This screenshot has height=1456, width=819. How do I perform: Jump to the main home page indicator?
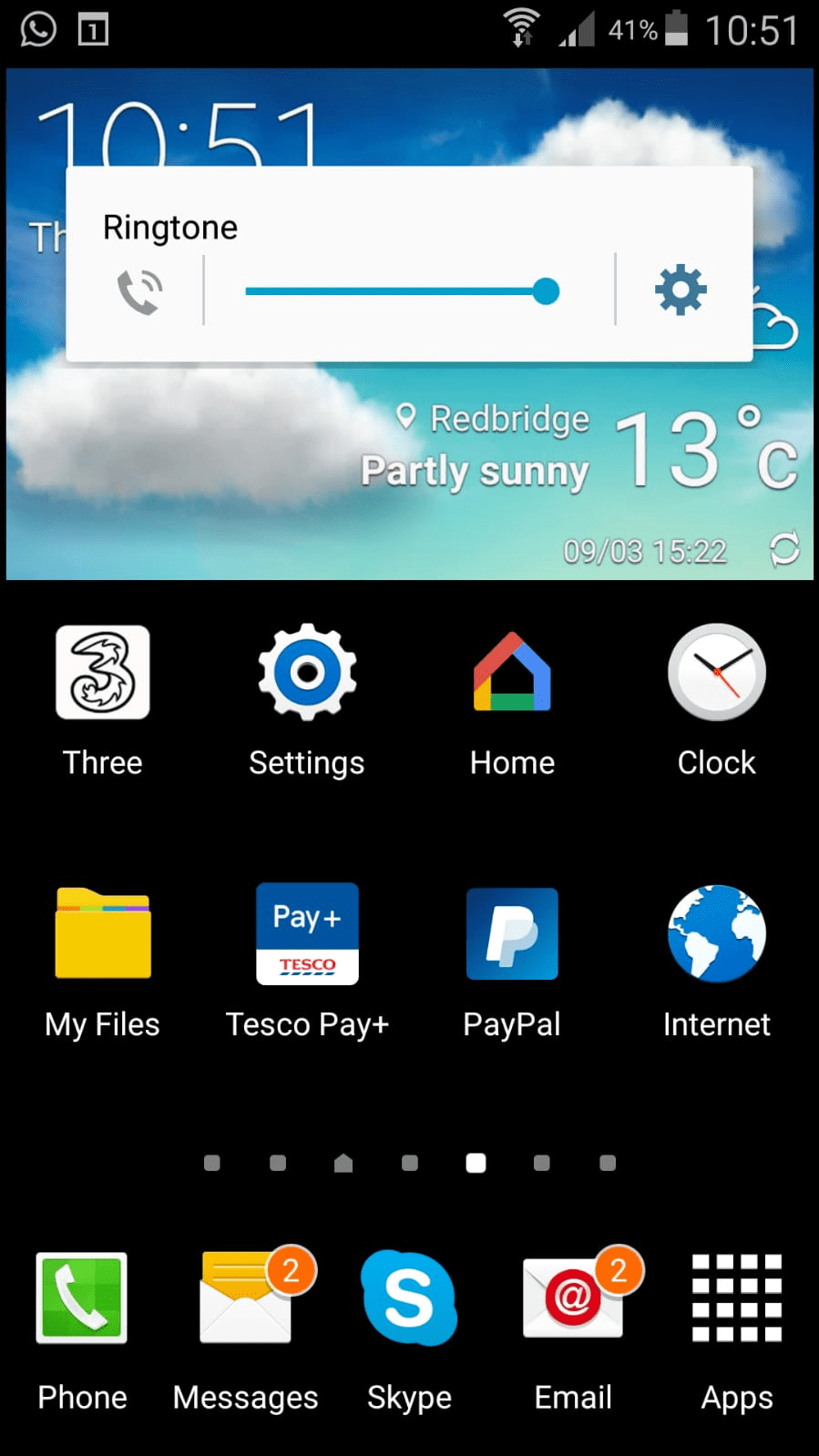(343, 1163)
